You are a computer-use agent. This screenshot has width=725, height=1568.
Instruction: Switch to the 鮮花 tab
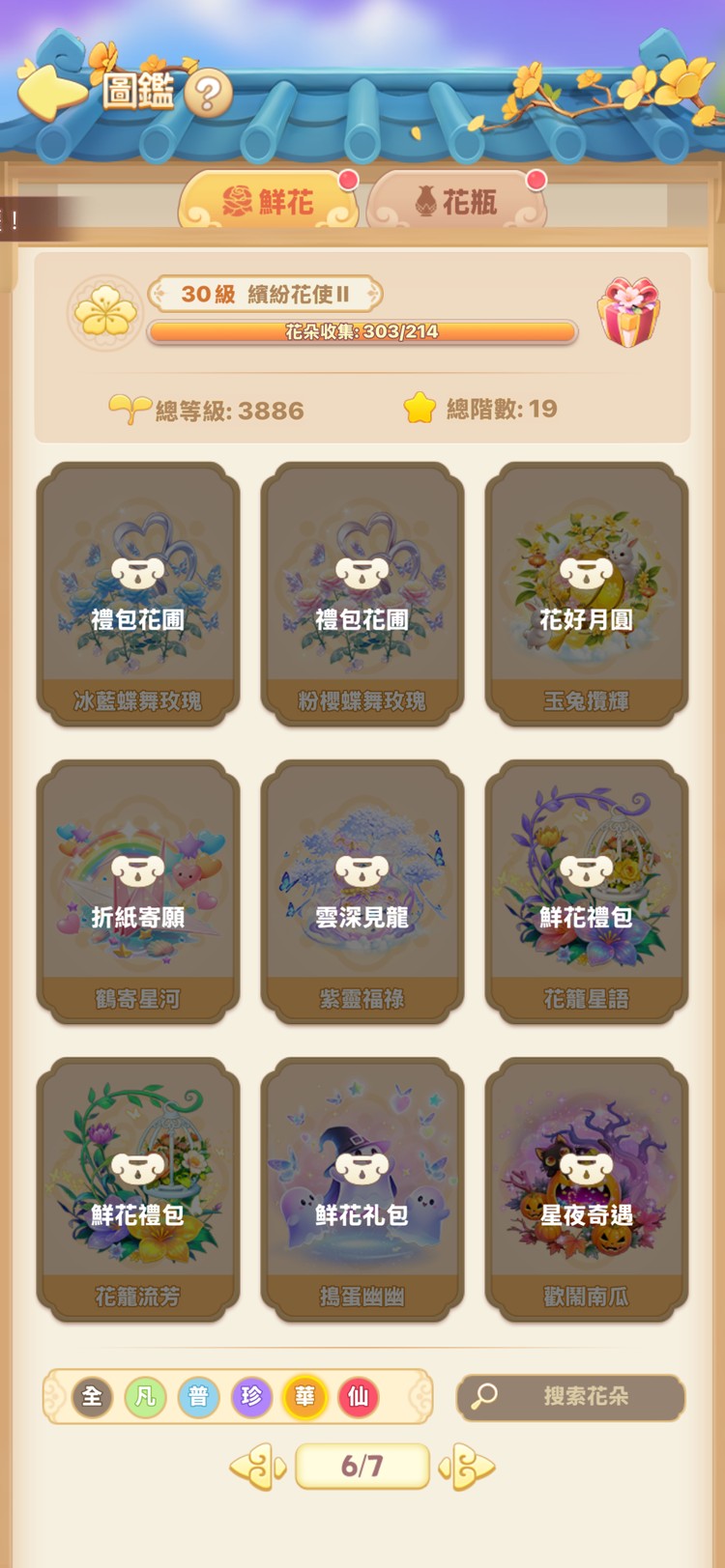269,201
